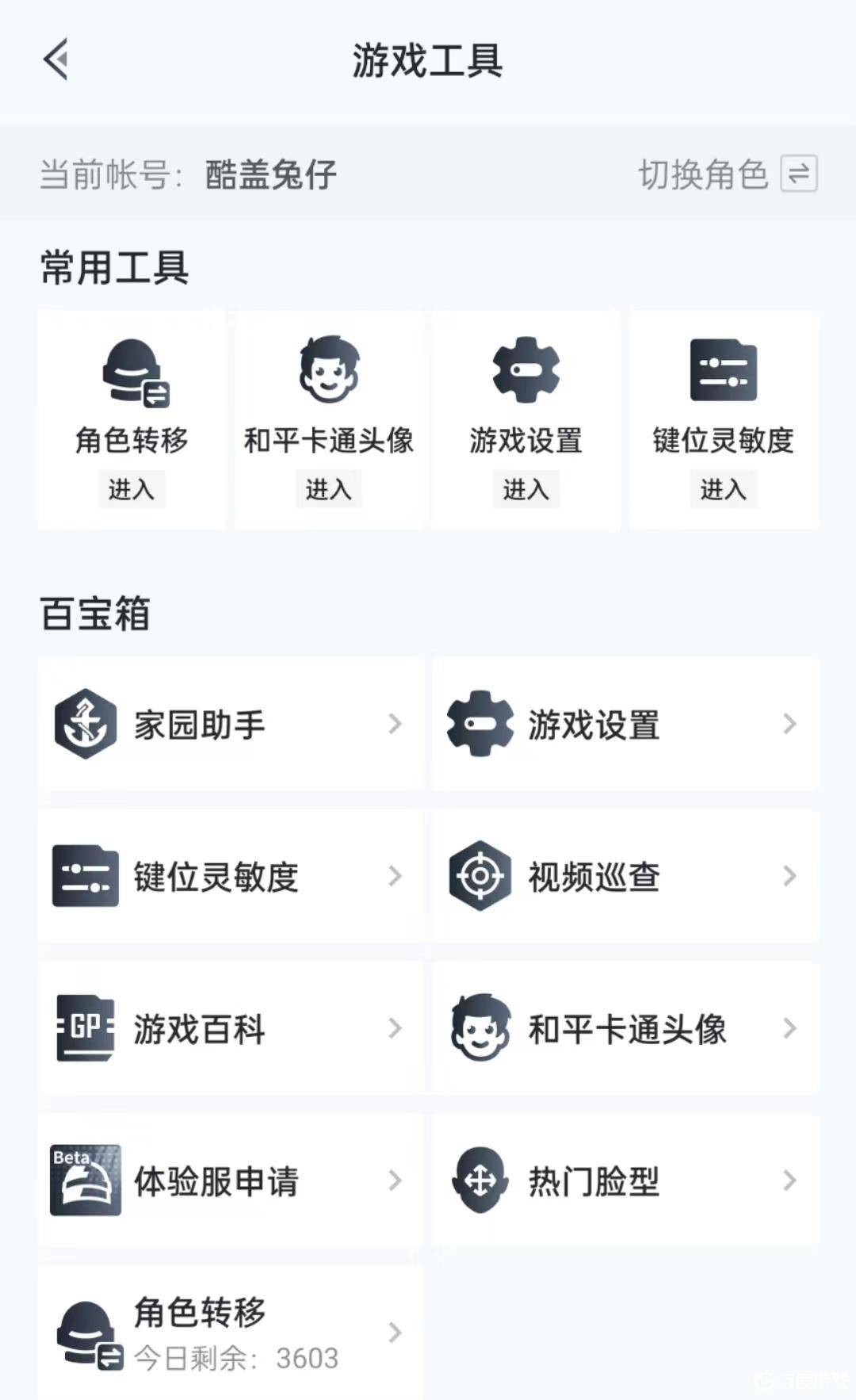This screenshot has width=856, height=1400.
Task: Enter 和平卡通头像 in 常用工具
Action: coord(328,489)
